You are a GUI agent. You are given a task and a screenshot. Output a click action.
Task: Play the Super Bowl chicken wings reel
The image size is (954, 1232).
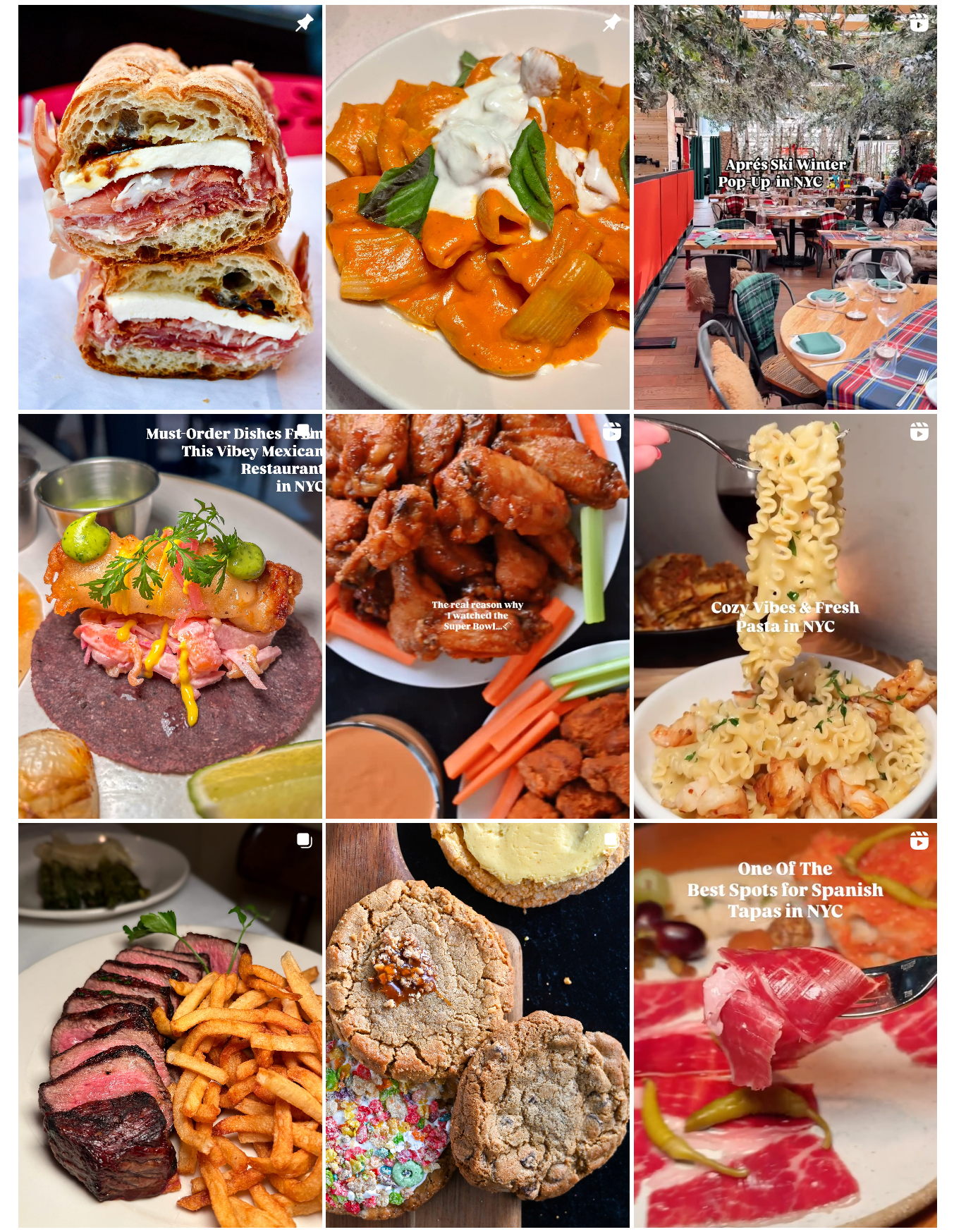click(x=477, y=616)
